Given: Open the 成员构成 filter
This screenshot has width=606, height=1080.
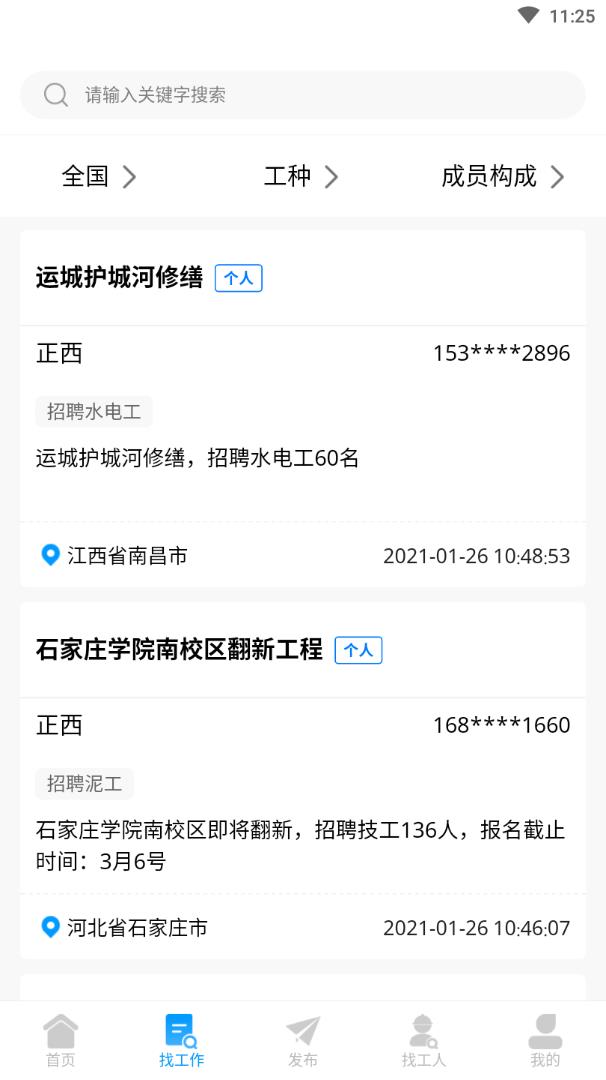Looking at the screenshot, I should (x=503, y=177).
